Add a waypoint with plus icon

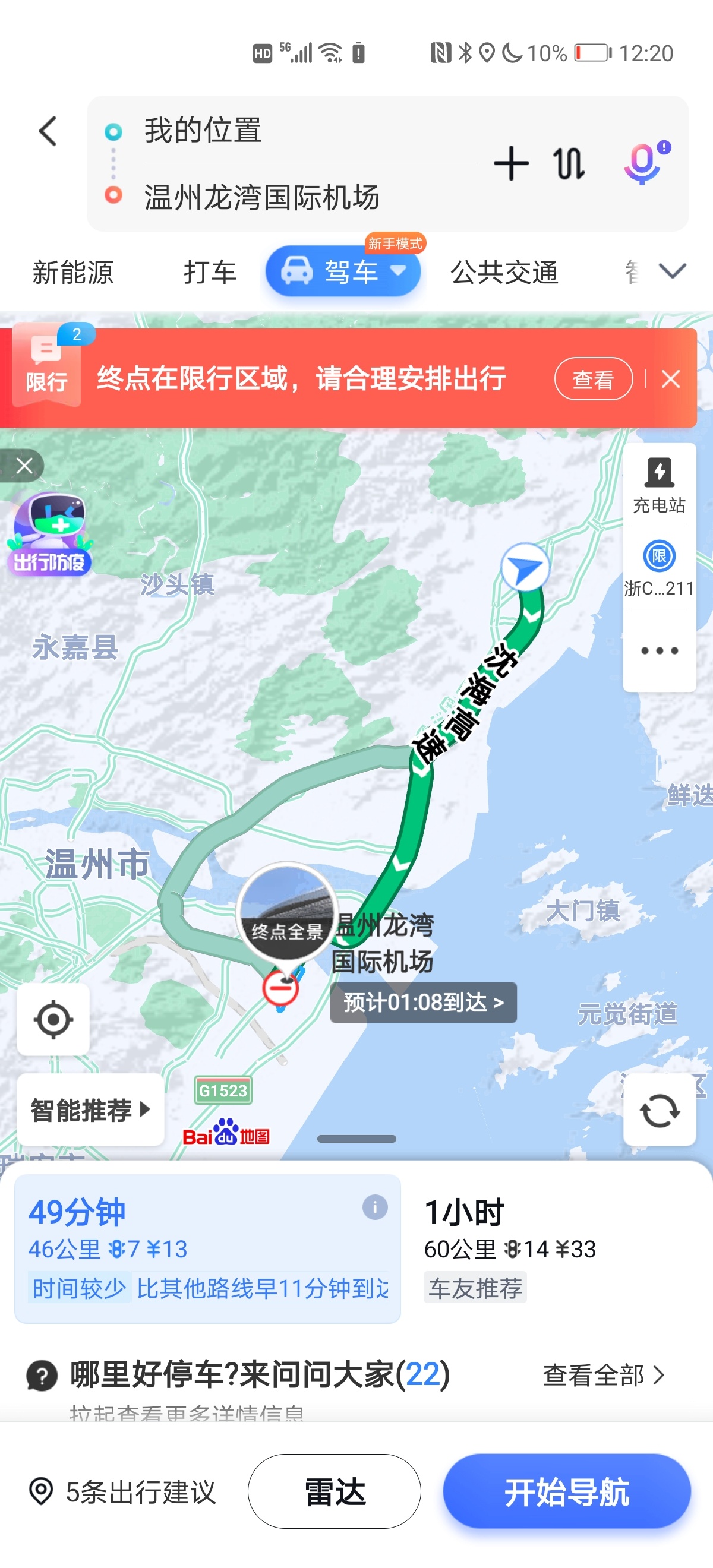510,163
